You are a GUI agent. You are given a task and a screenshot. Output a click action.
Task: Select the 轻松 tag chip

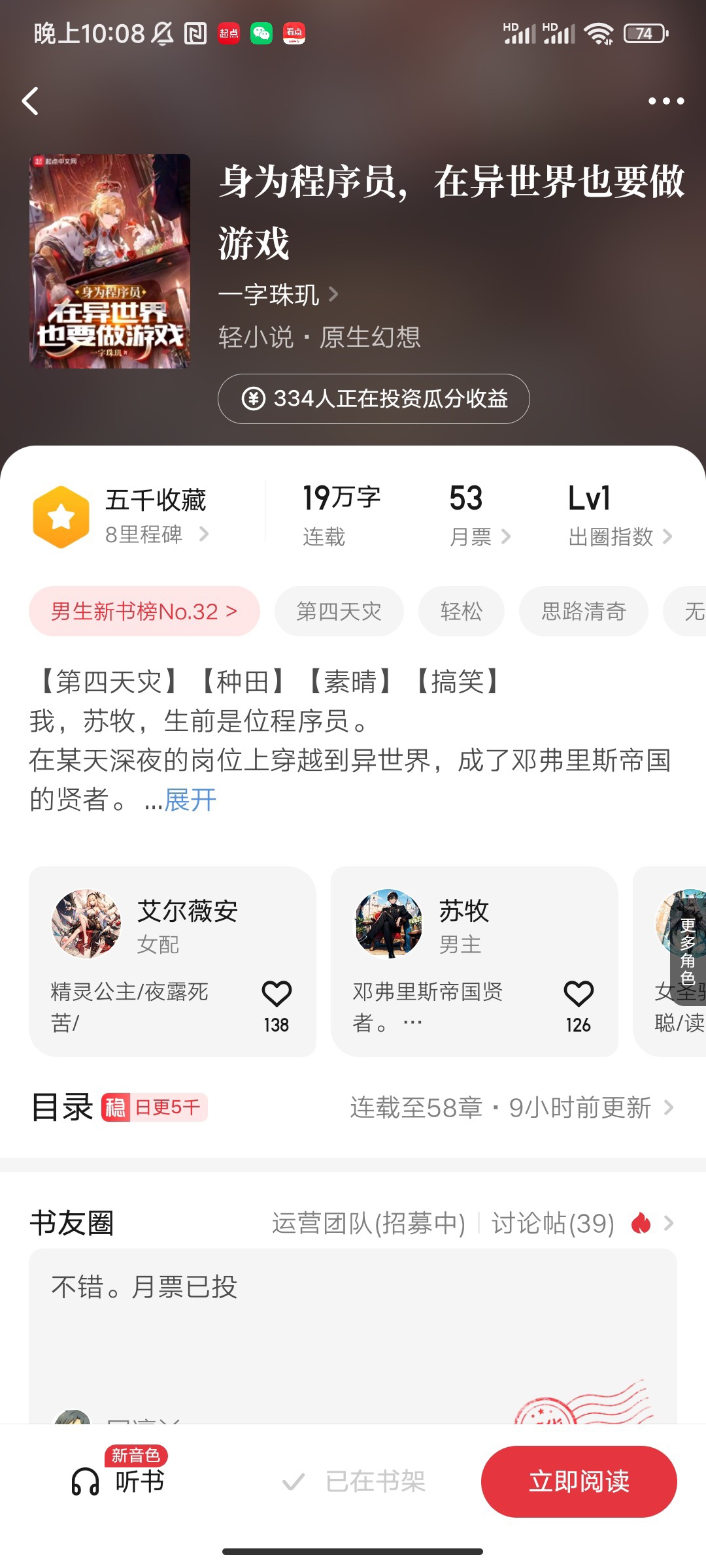tap(461, 612)
